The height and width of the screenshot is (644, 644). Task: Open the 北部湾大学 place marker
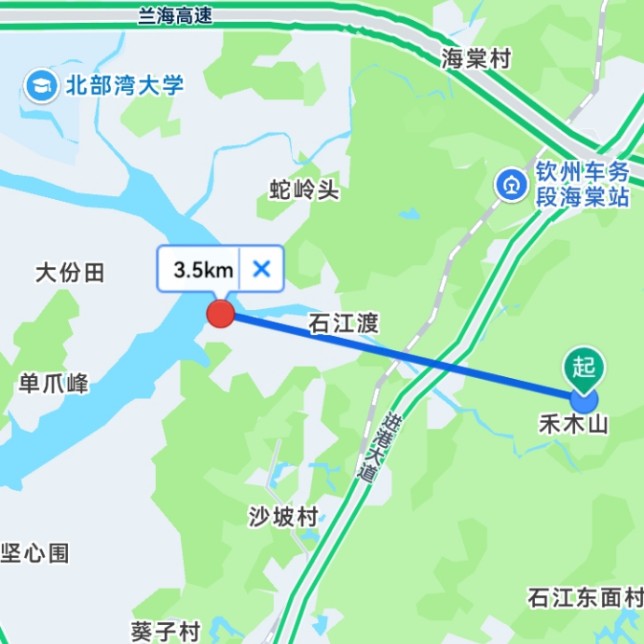pyautogui.click(x=43, y=84)
